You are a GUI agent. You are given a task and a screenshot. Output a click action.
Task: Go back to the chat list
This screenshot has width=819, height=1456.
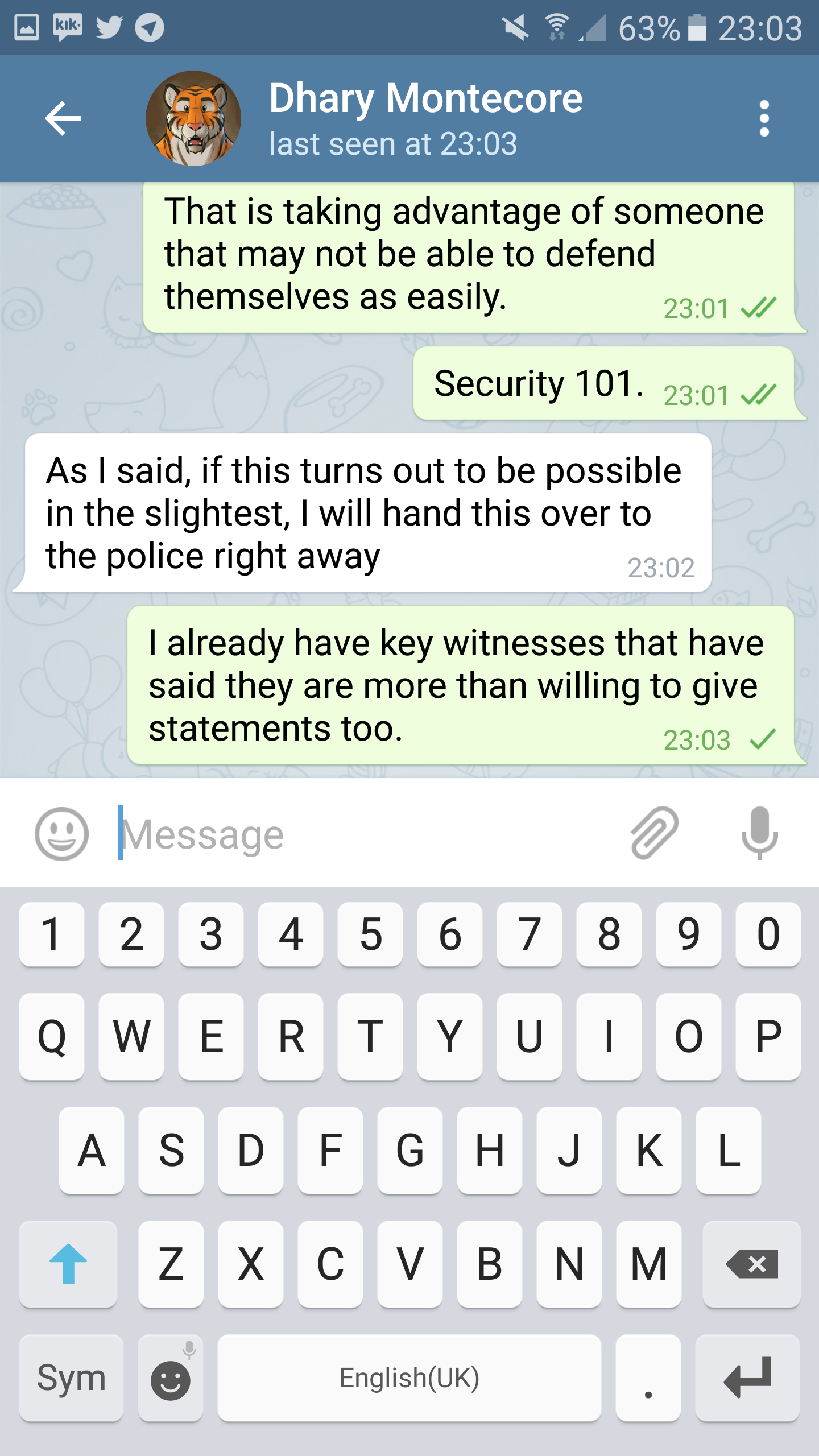coord(63,118)
